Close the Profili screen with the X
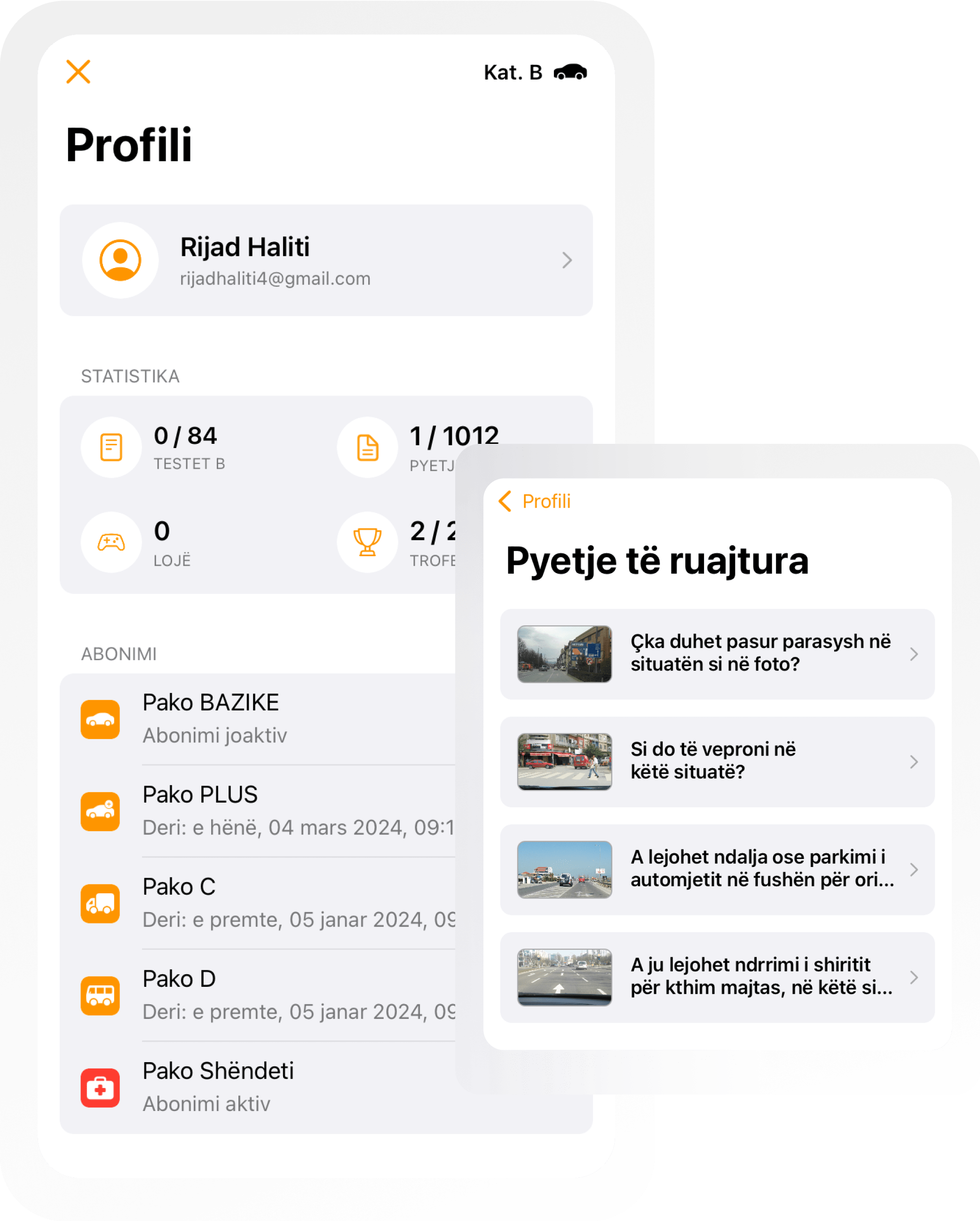The image size is (980, 1221). tap(78, 72)
